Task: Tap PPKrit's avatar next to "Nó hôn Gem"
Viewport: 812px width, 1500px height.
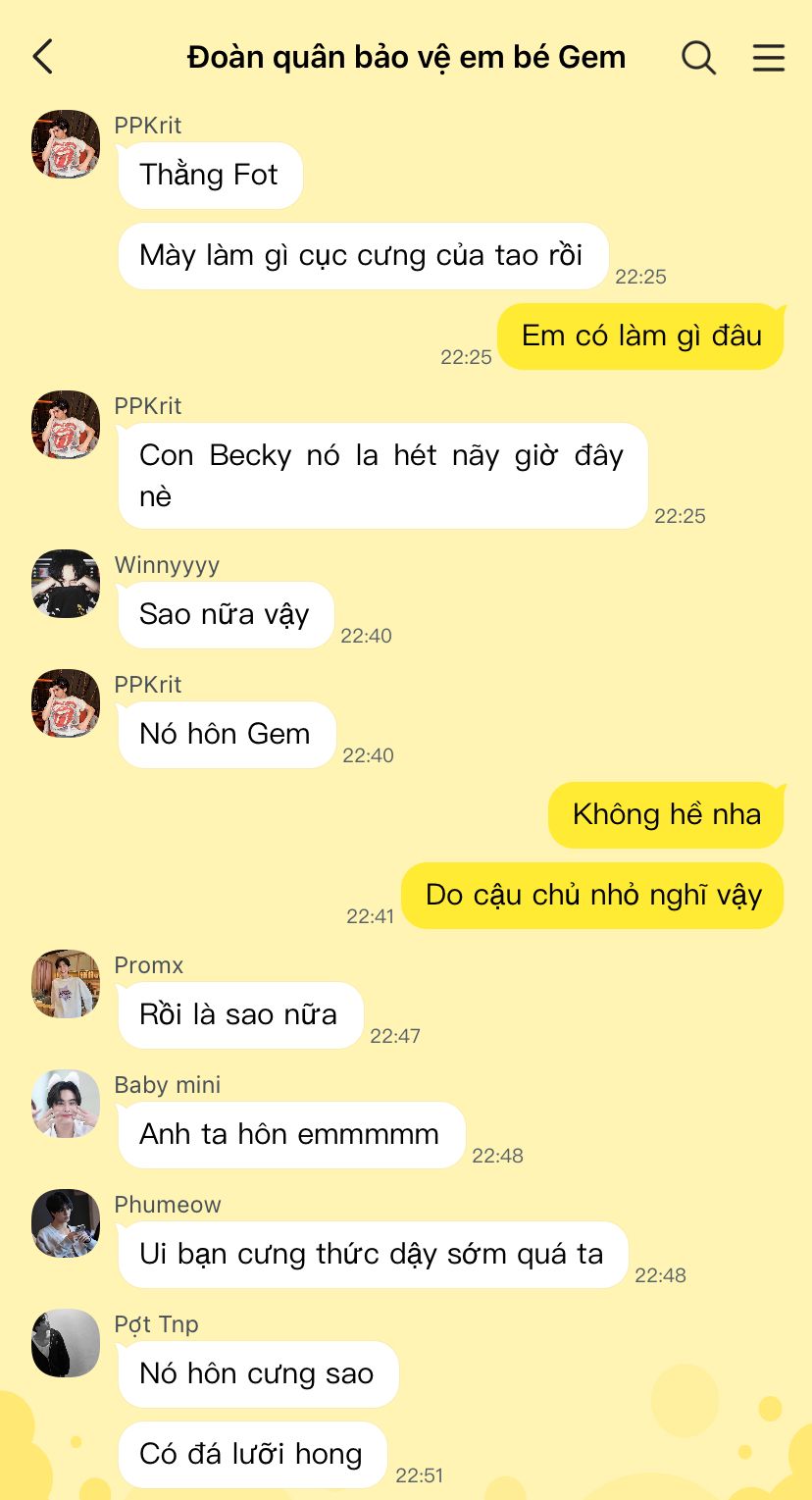Action: click(x=66, y=703)
